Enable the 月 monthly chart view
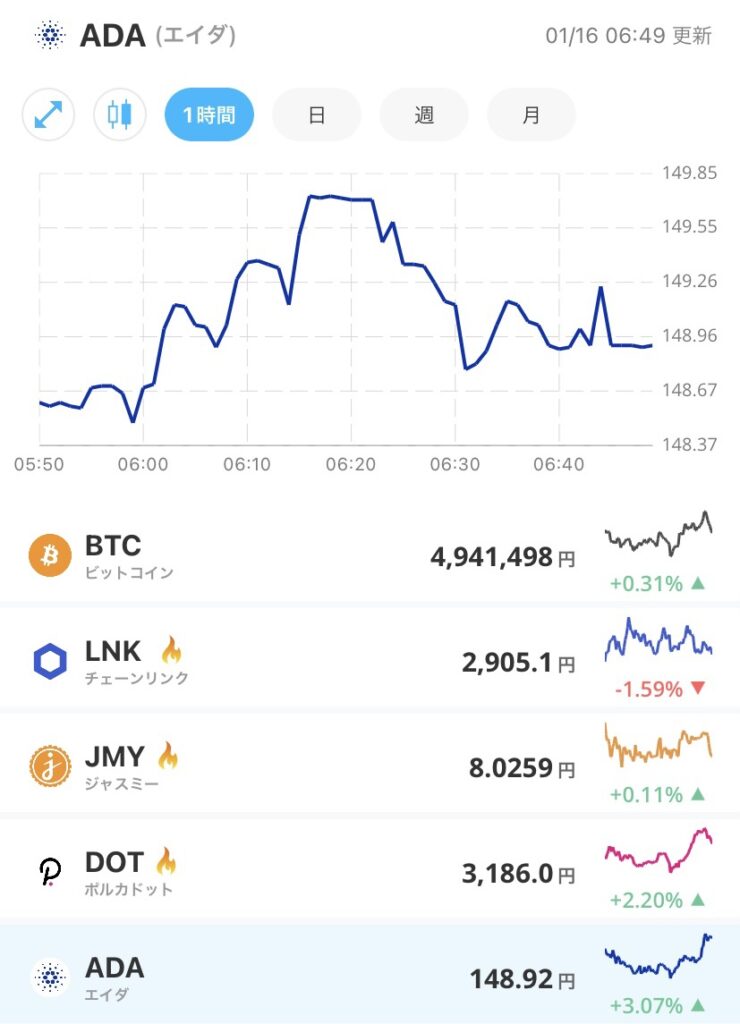 pyautogui.click(x=531, y=114)
